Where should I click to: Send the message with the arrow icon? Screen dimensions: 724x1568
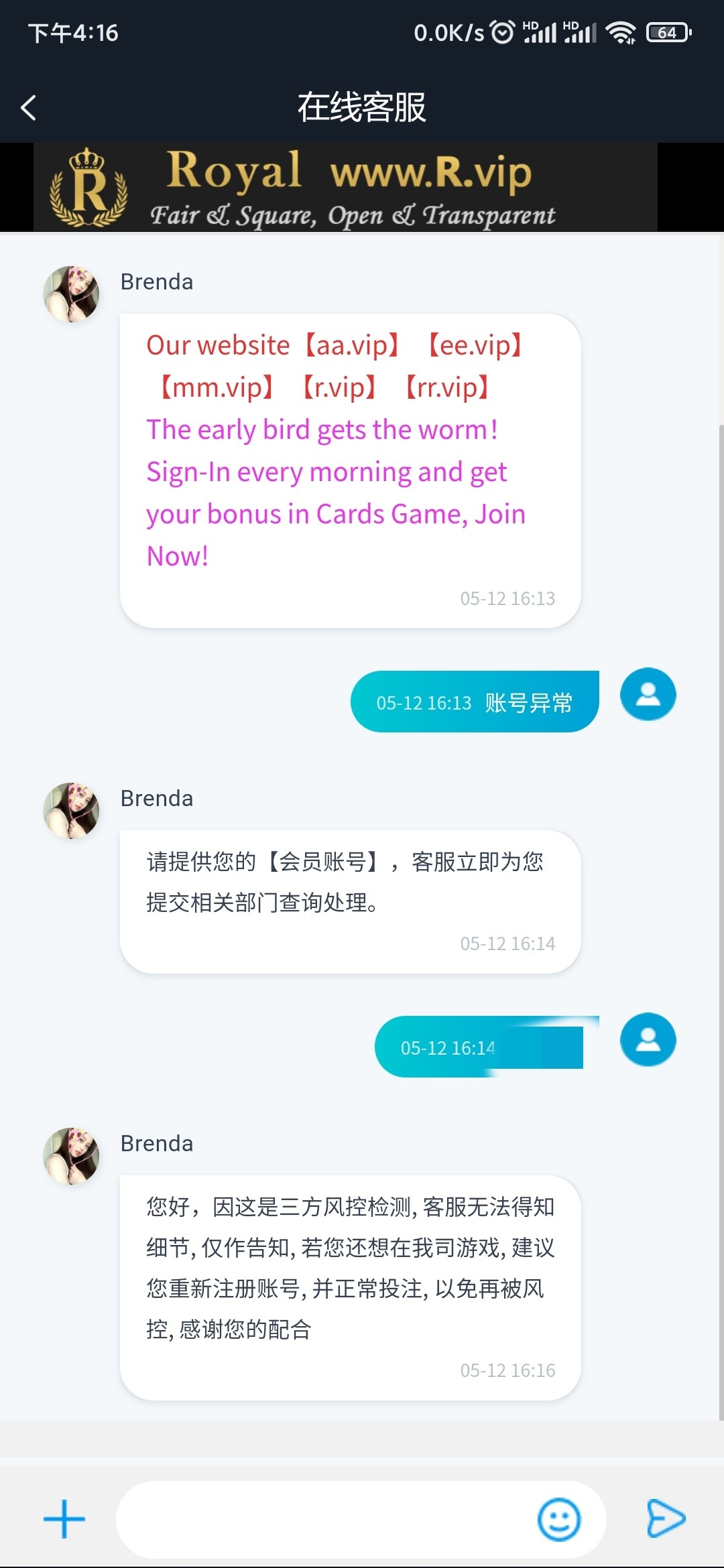tap(665, 1518)
